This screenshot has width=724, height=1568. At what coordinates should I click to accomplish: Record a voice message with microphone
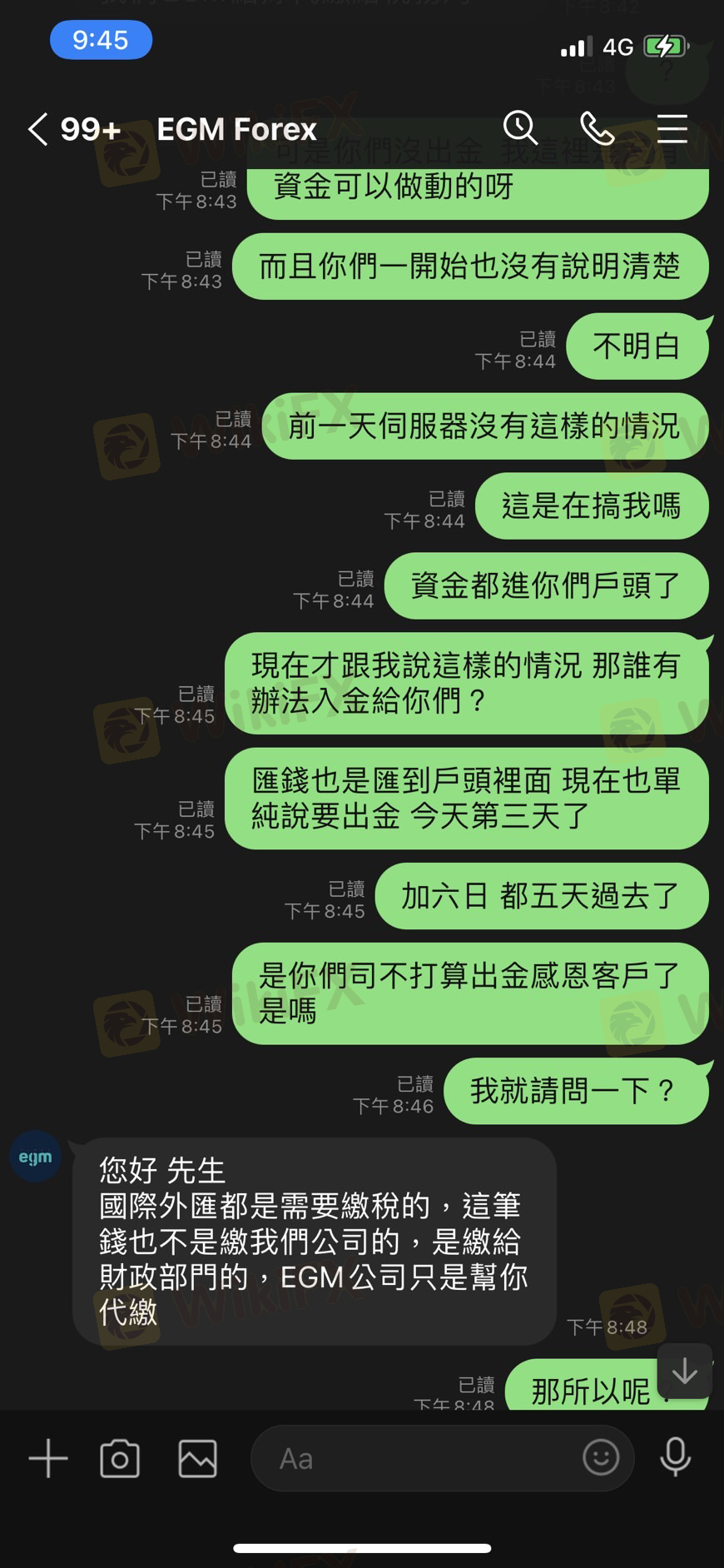[x=675, y=1457]
